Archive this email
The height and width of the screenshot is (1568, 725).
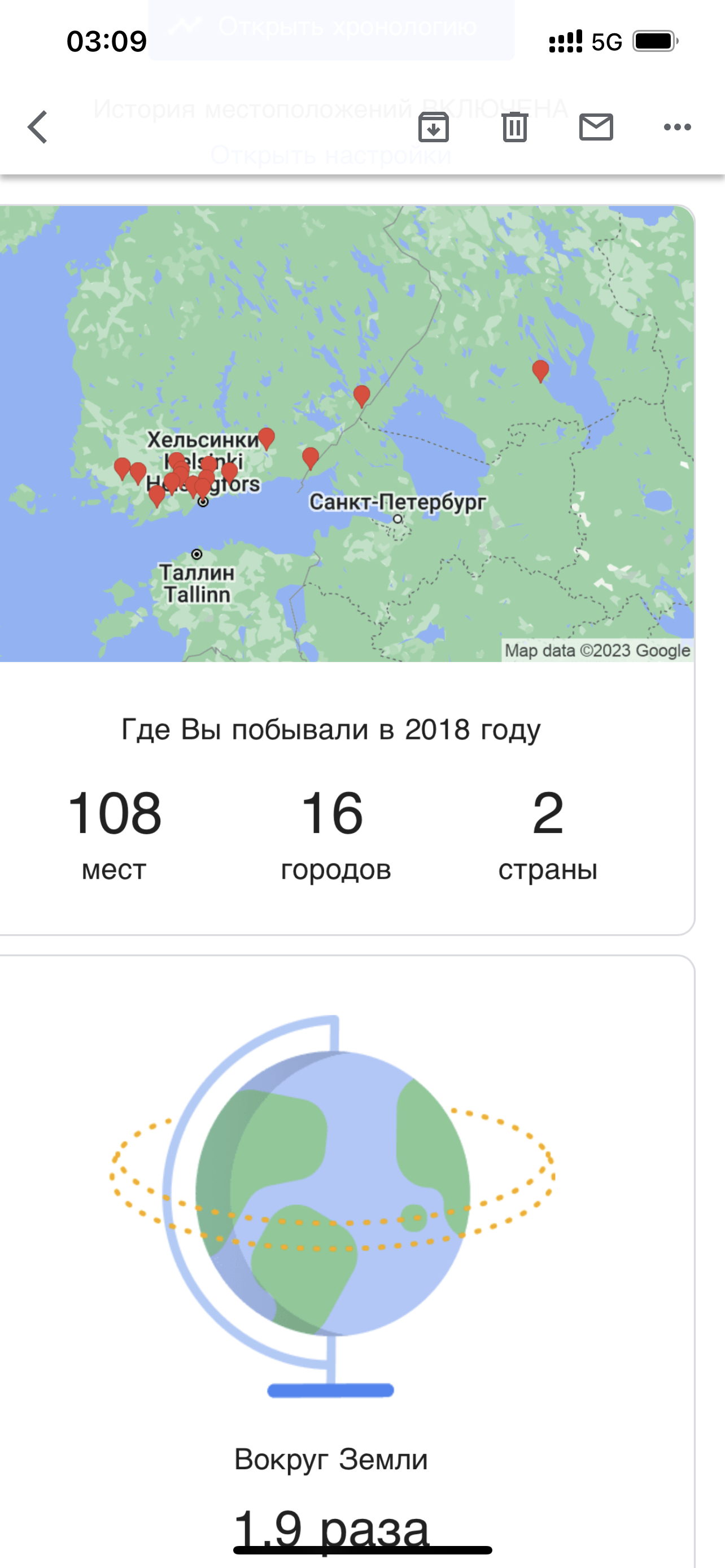coord(434,127)
